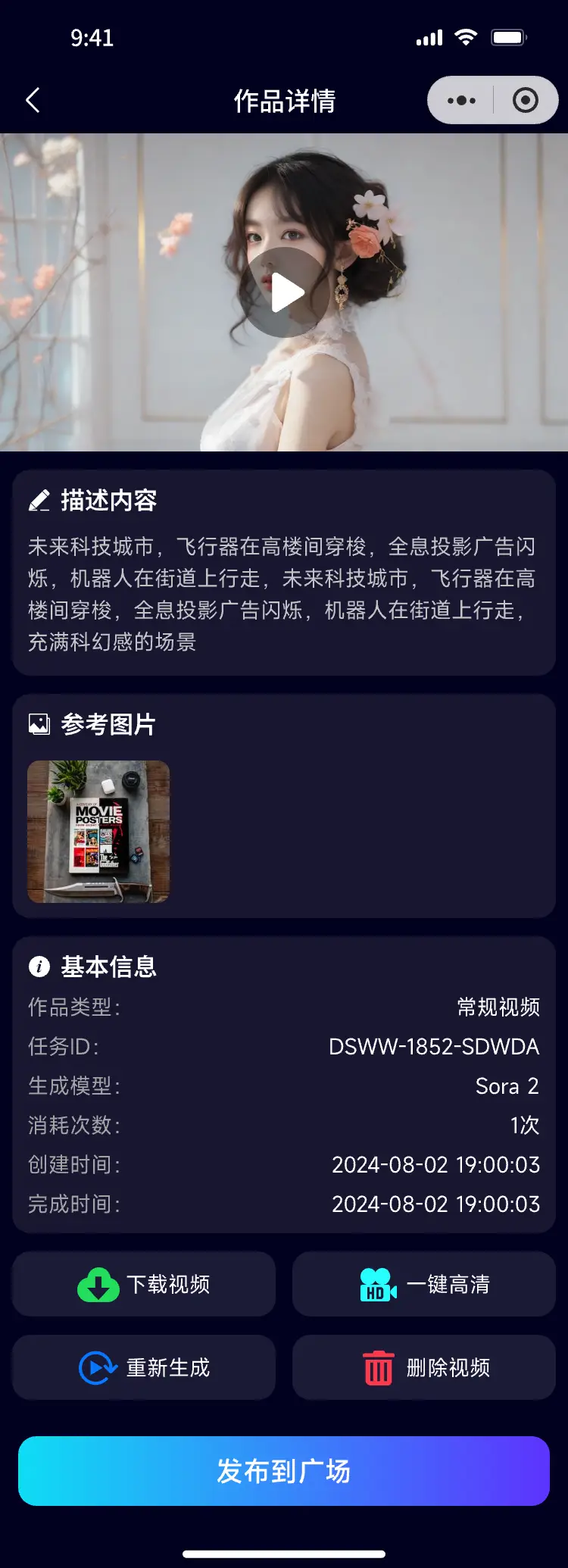Publish the work via 发布到广场

pos(284,1471)
